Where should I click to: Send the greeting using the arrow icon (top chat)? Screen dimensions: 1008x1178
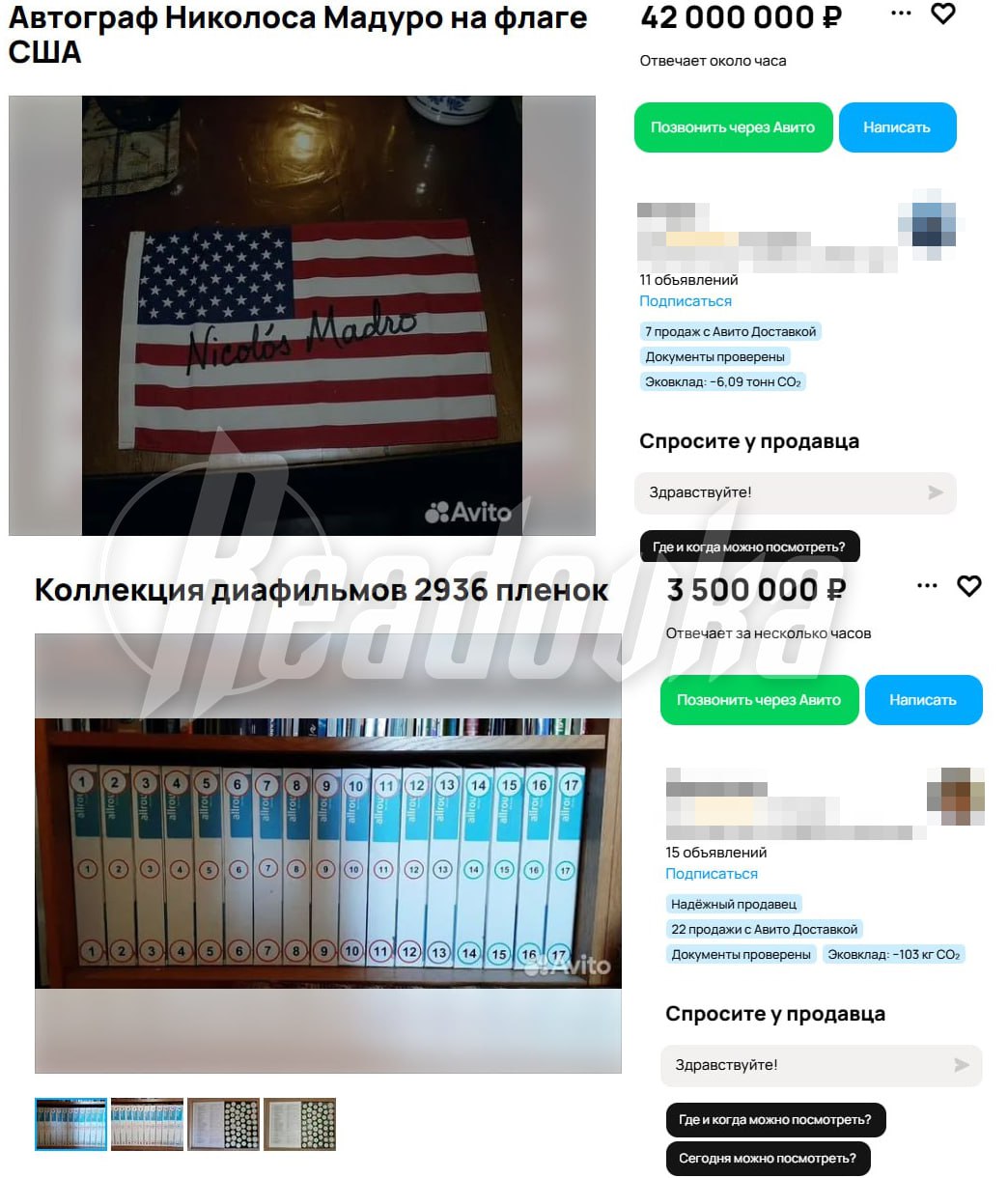tap(935, 493)
